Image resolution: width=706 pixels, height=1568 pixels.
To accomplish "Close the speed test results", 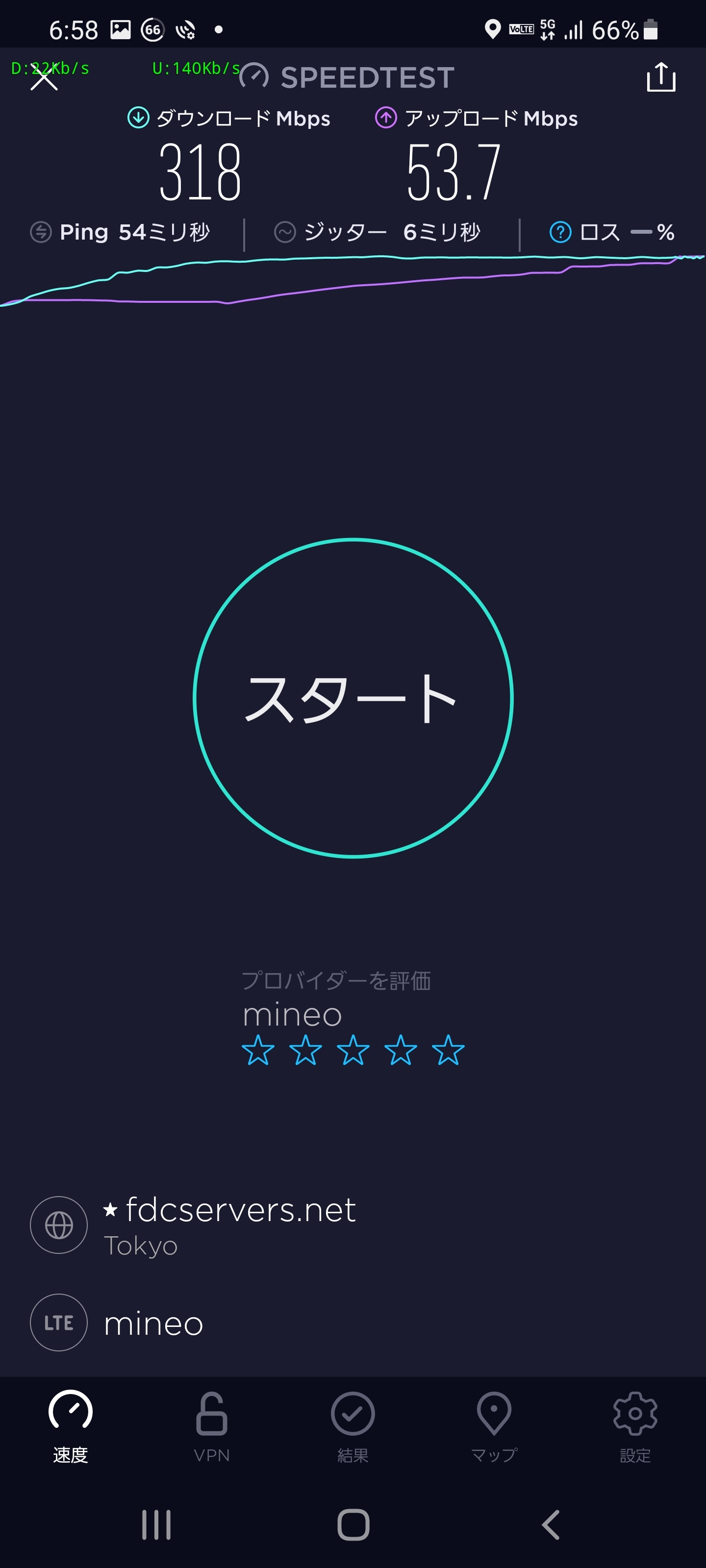I will [44, 78].
